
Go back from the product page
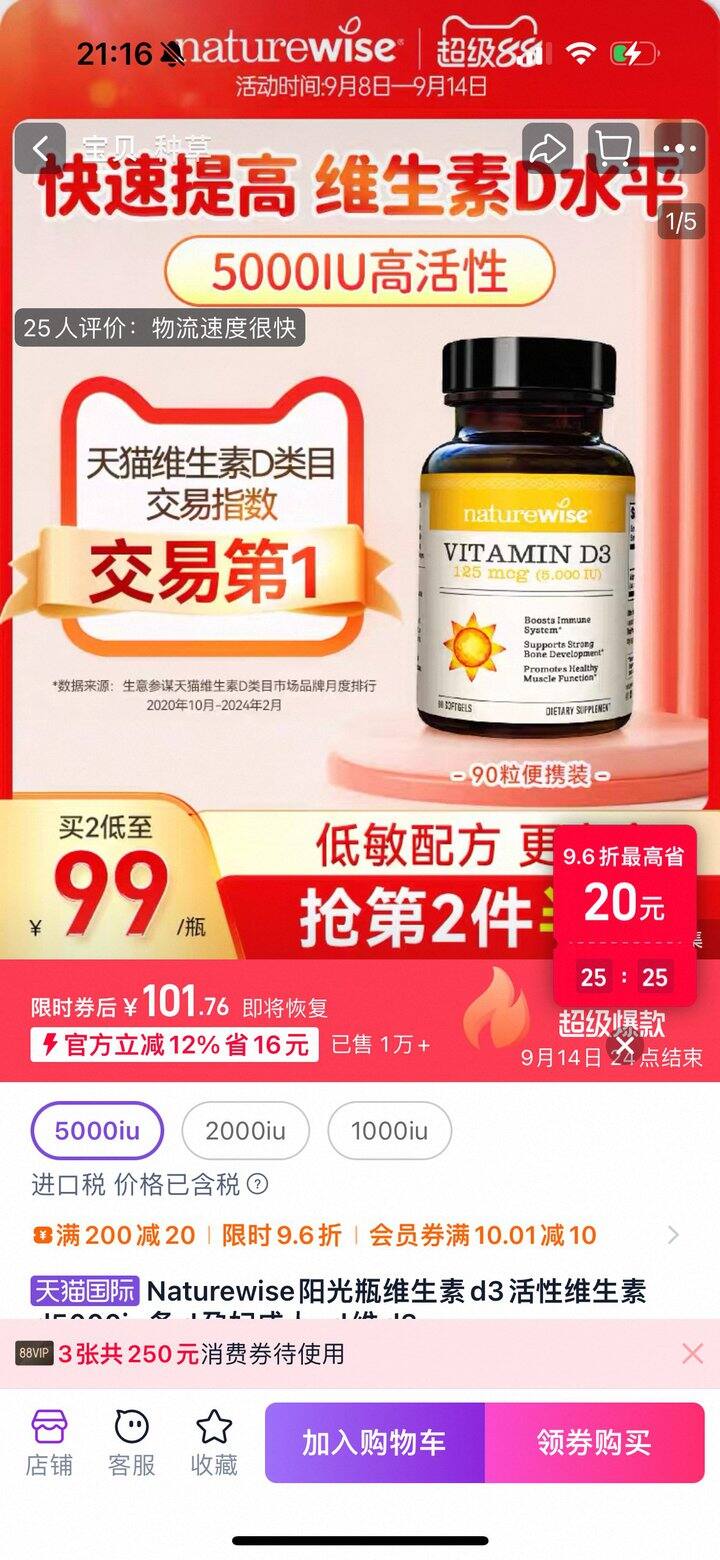[x=40, y=149]
